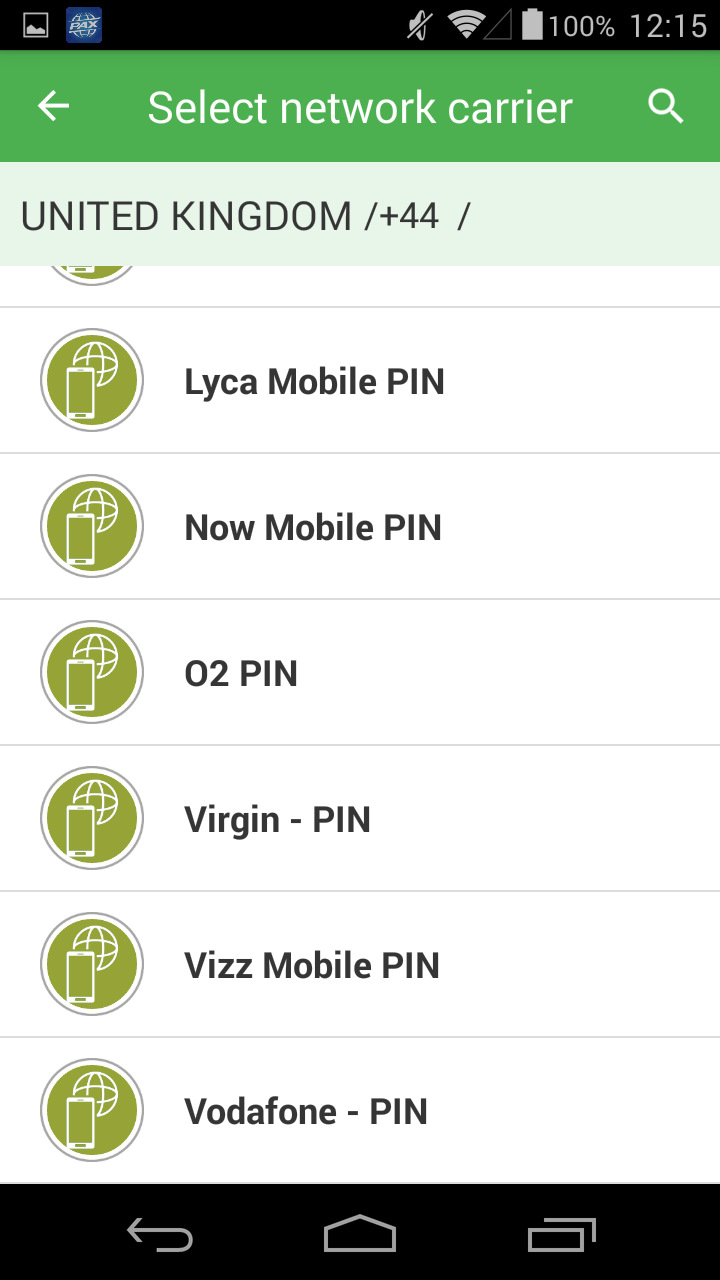
Task: Tap the carrier icon next to Vizz Mobile PIN
Action: click(91, 964)
